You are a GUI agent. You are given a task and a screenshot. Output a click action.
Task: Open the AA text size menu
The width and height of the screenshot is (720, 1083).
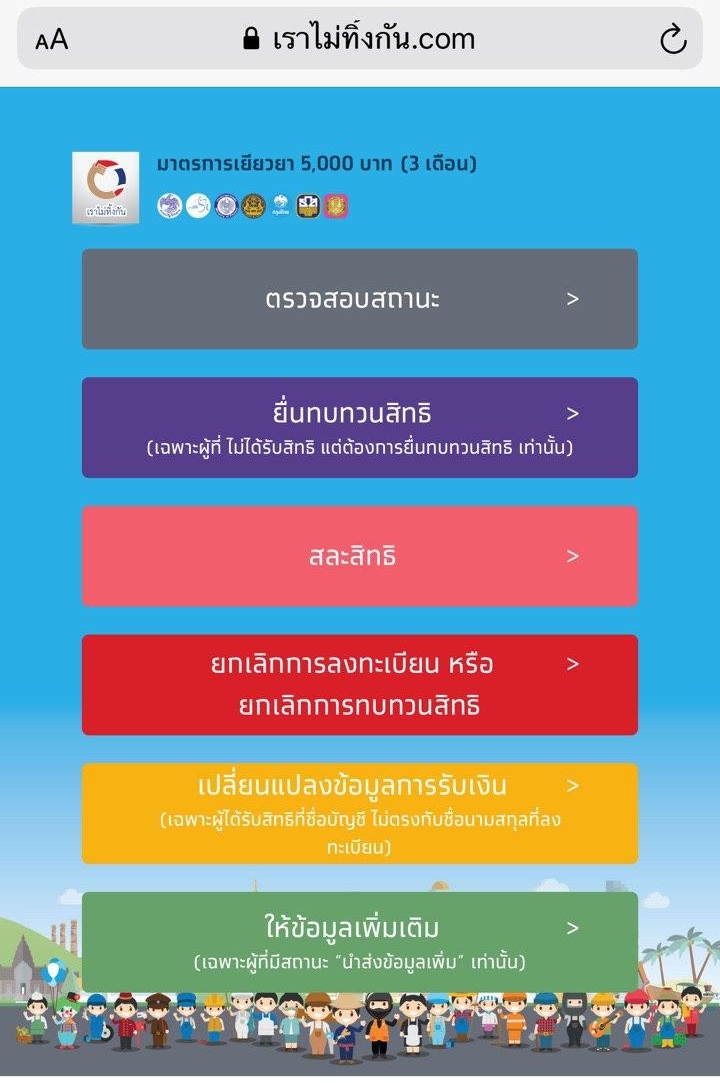click(52, 38)
